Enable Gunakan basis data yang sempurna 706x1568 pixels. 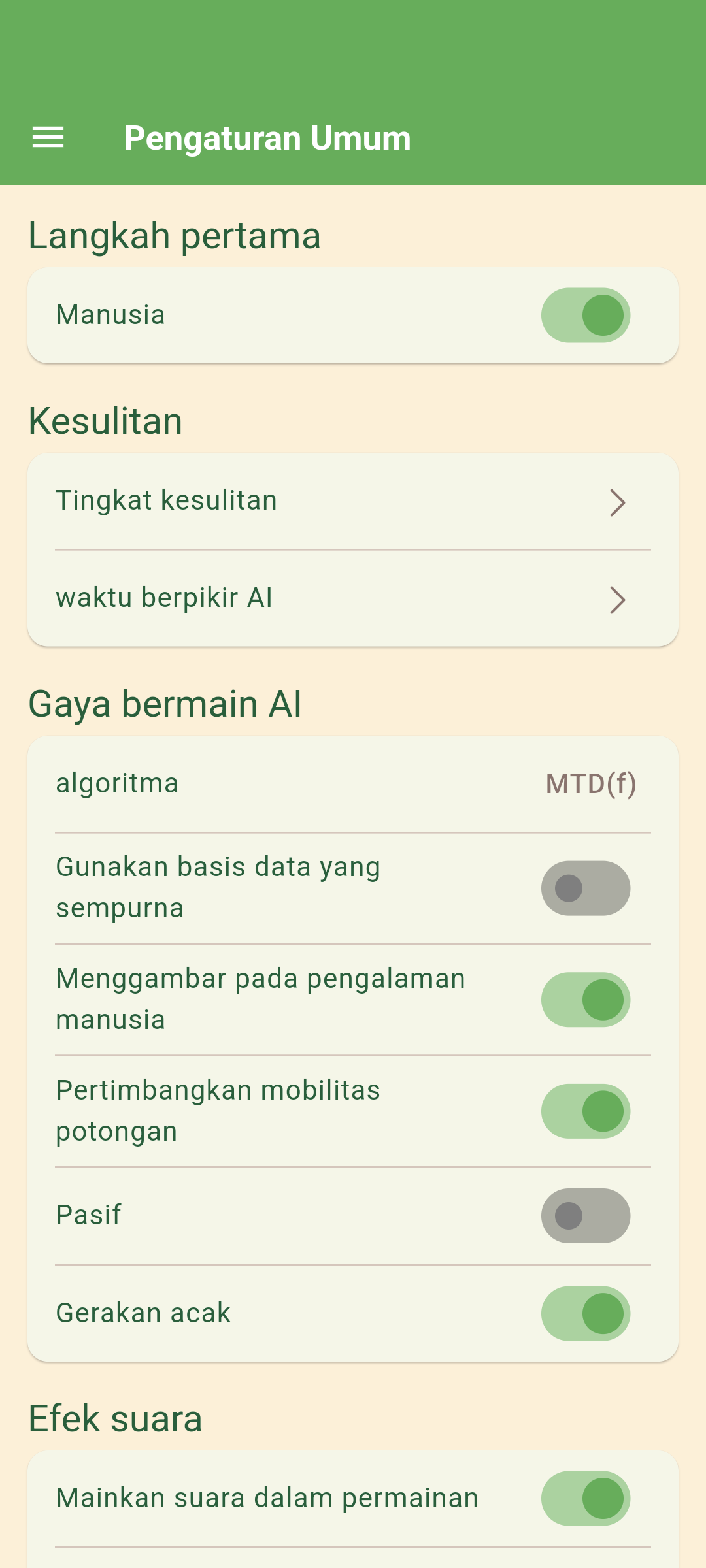[x=585, y=889]
